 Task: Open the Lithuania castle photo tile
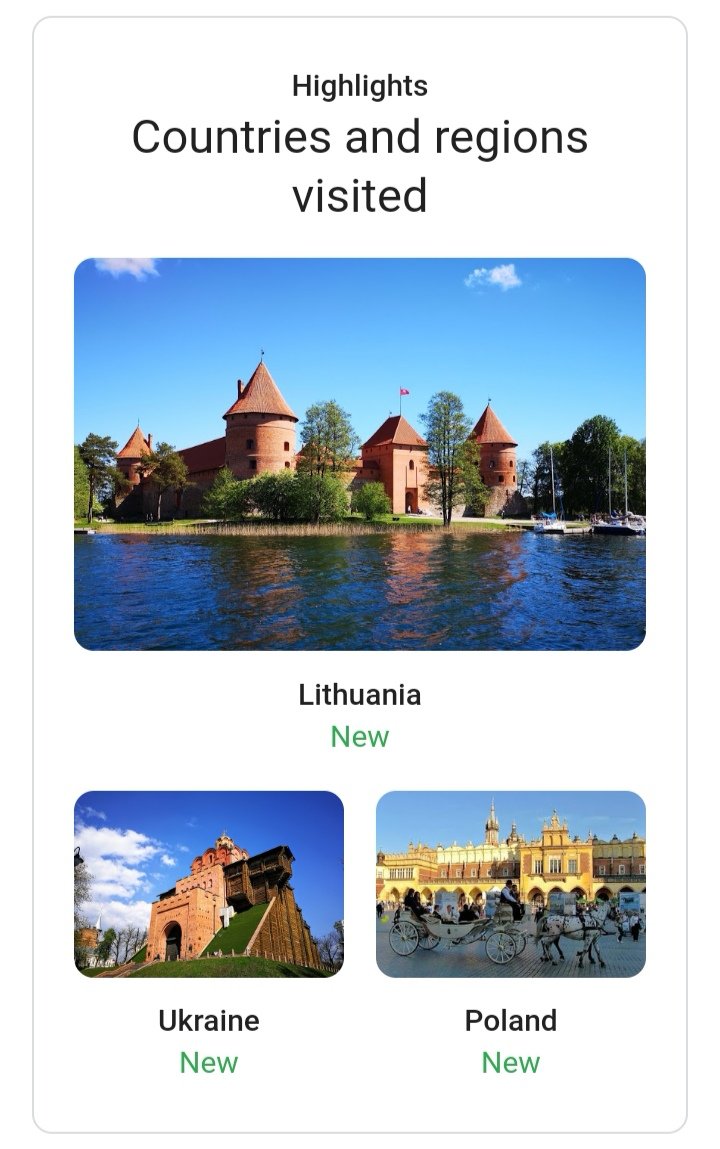tap(360, 454)
